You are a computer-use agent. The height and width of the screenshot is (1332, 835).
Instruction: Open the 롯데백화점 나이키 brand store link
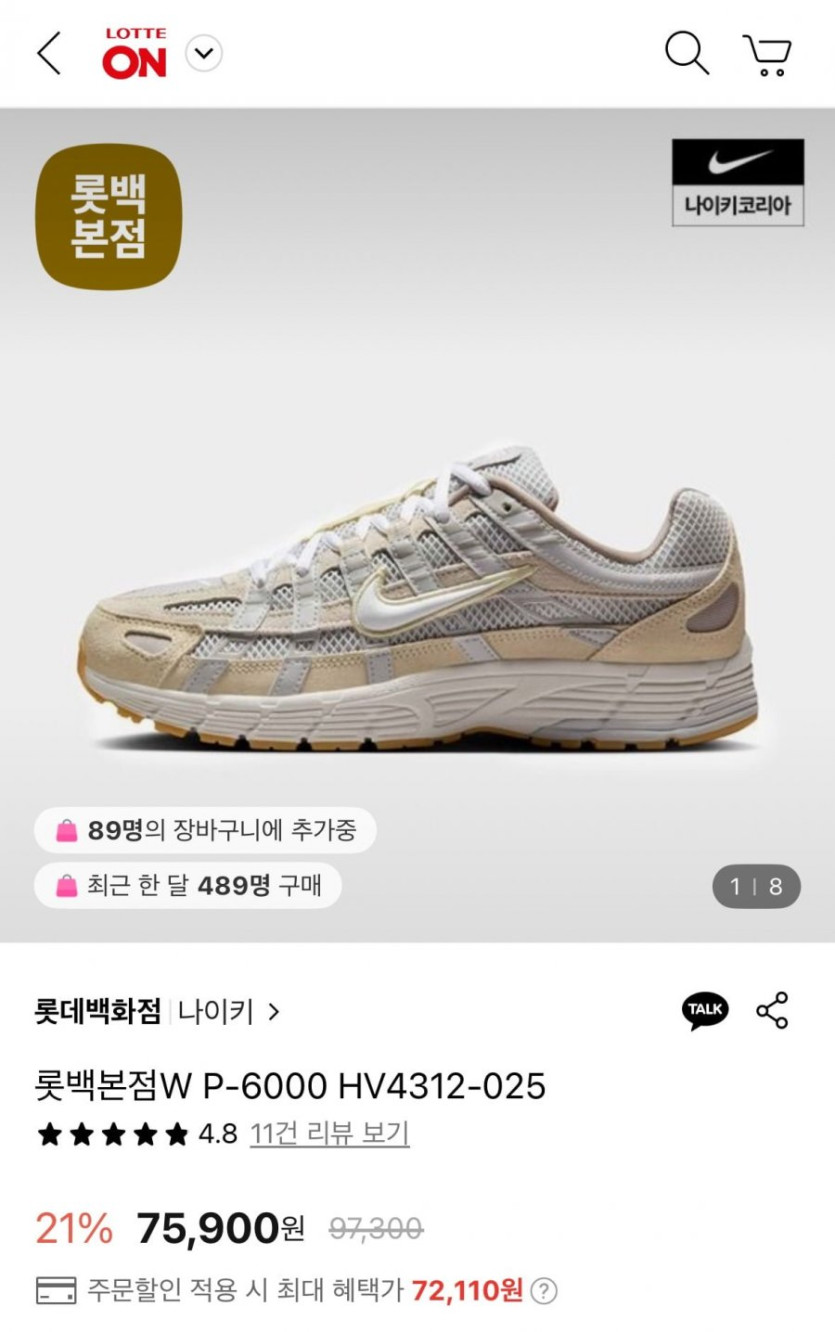point(157,1012)
